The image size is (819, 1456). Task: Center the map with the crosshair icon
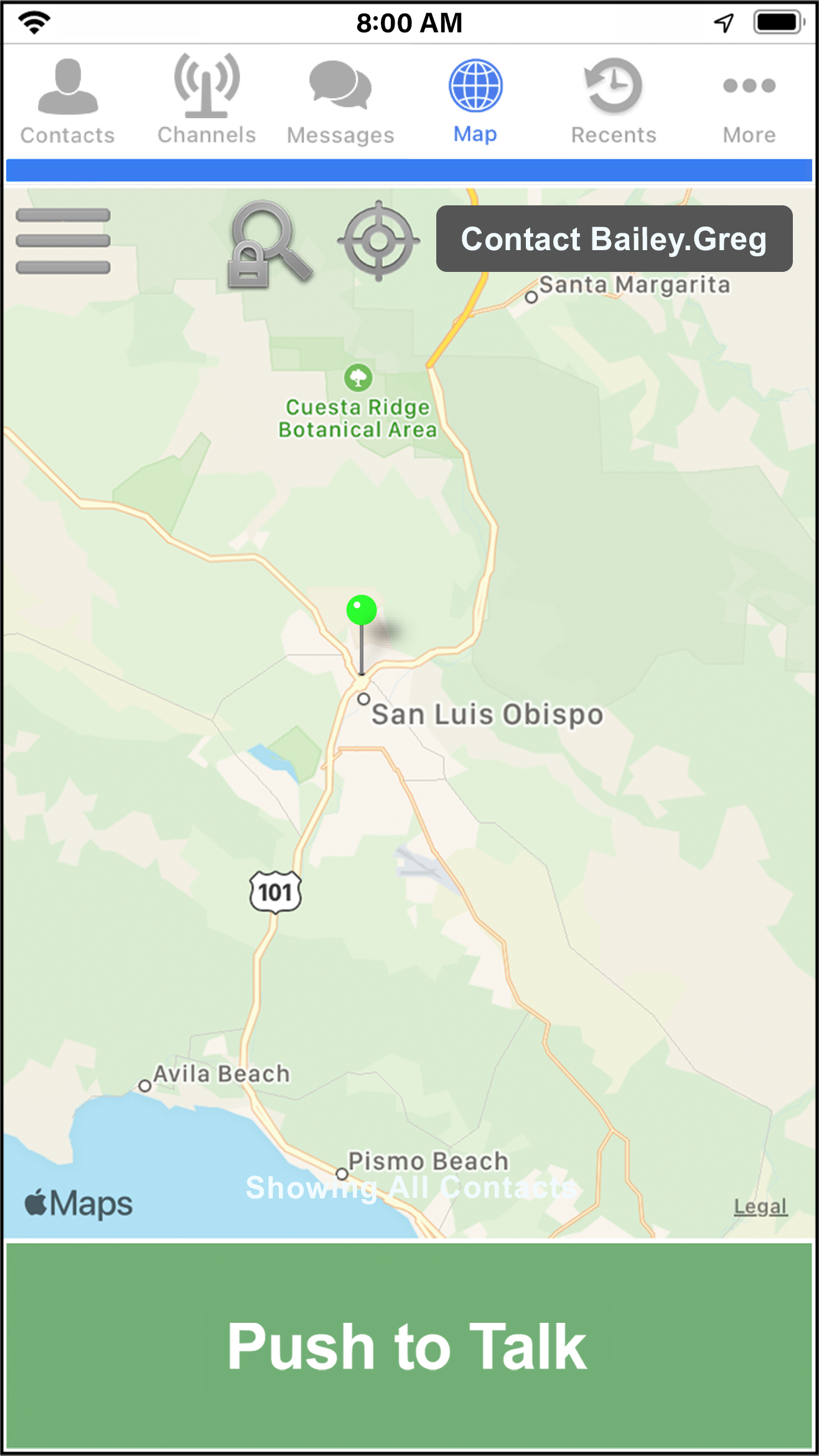378,241
